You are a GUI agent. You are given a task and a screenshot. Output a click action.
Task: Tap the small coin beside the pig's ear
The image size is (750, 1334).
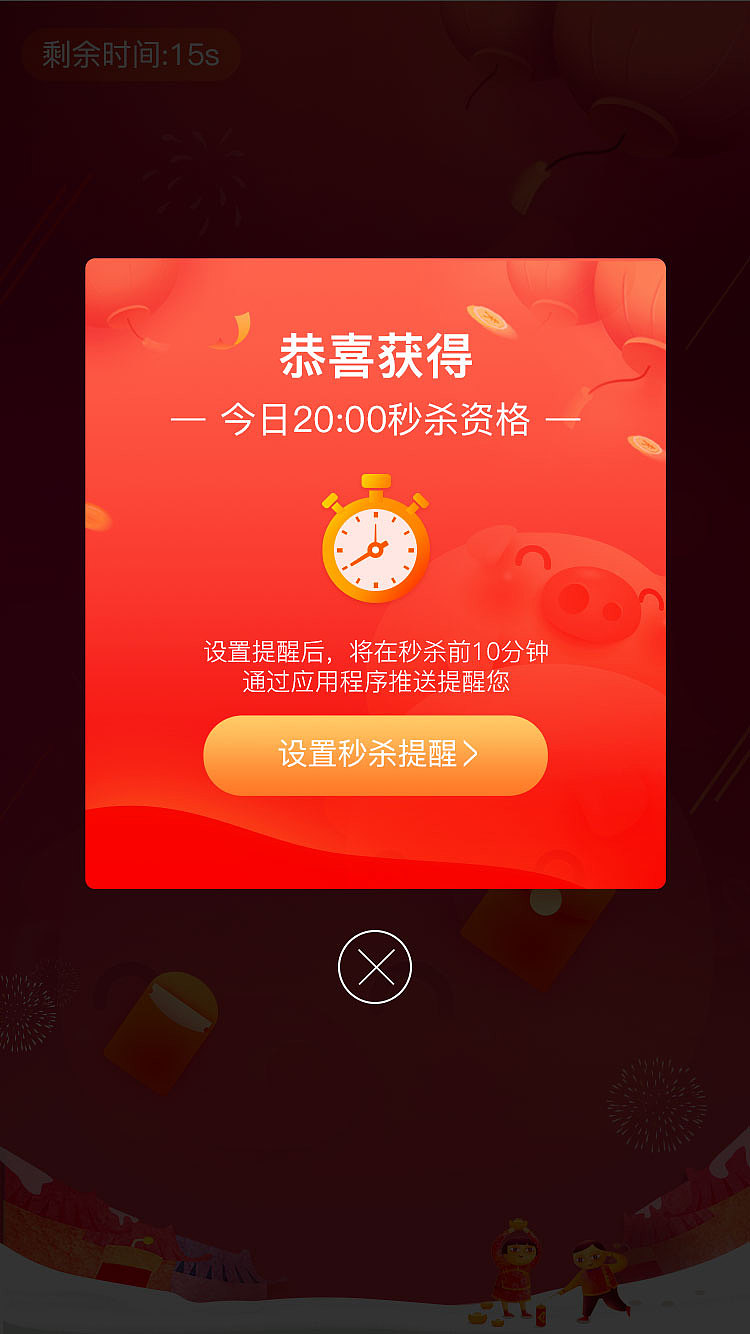[x=645, y=445]
